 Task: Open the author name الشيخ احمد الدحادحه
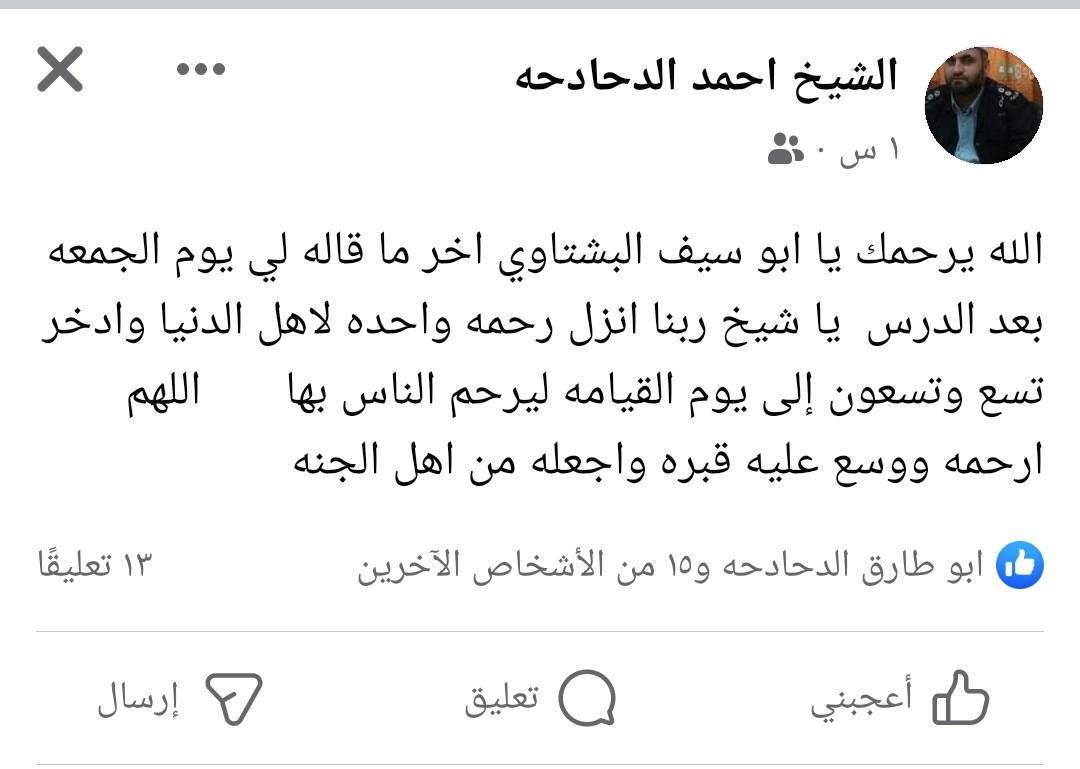(707, 75)
